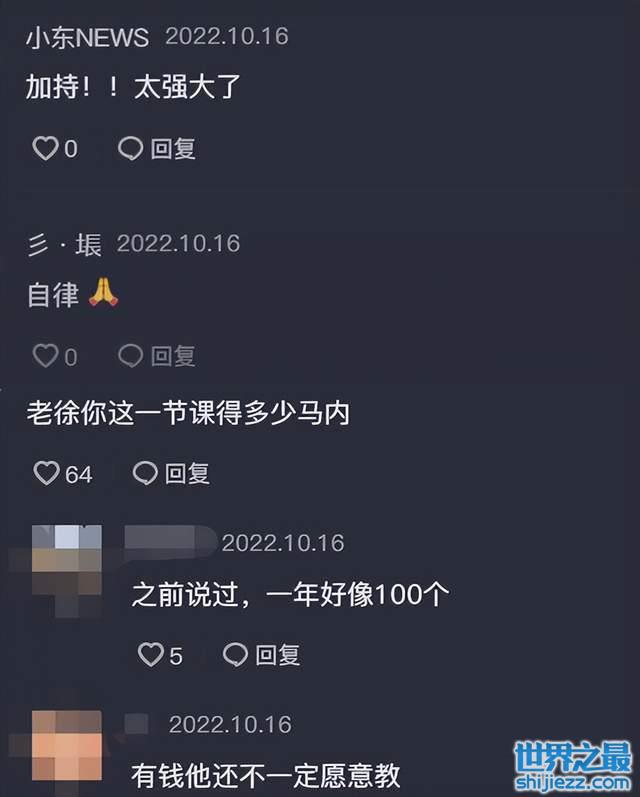Open 小东NEWS's profile from the username

click(87, 38)
